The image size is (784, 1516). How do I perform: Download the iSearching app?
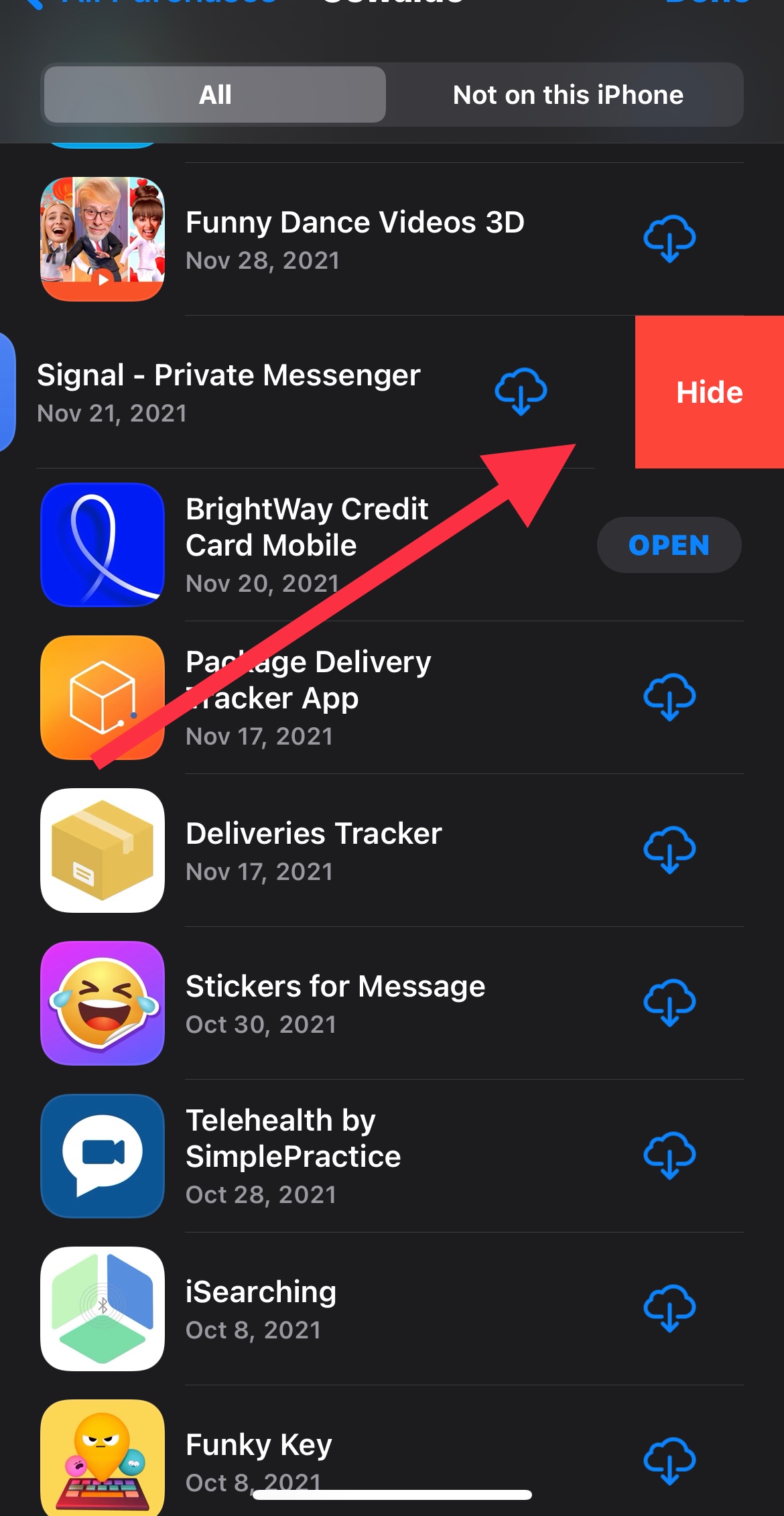click(669, 1308)
